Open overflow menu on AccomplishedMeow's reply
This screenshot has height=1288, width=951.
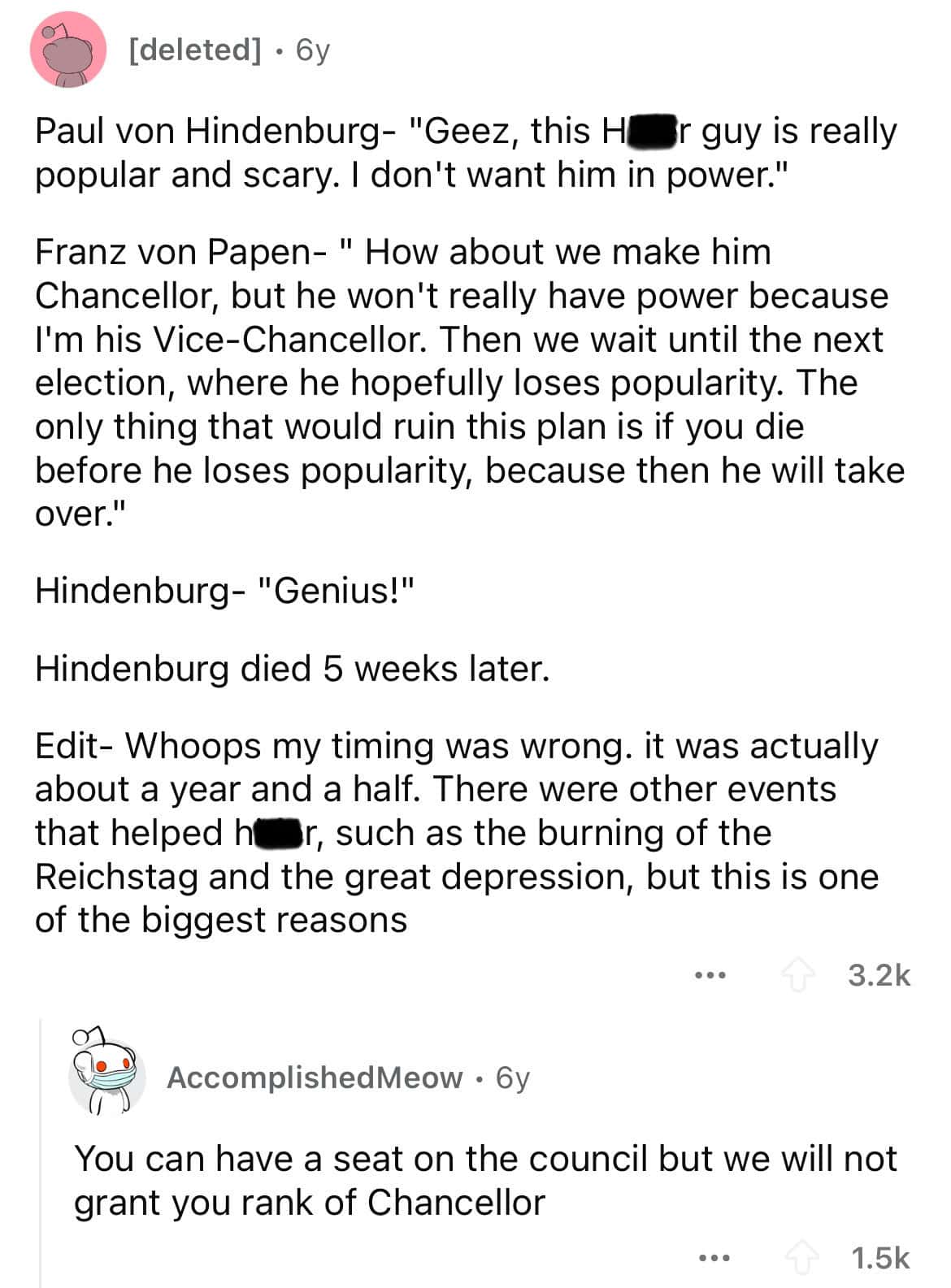[714, 1258]
